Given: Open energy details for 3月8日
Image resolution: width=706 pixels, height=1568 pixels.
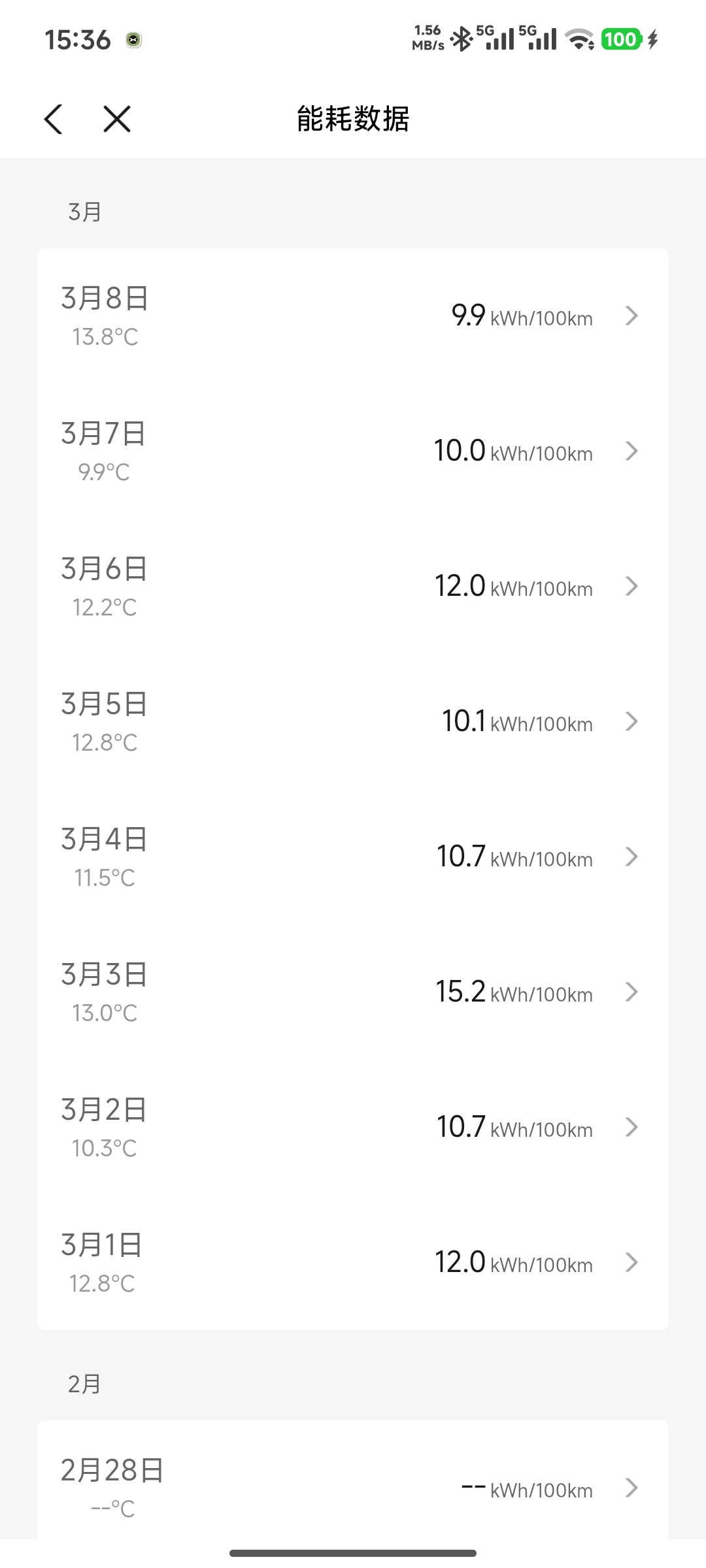Looking at the screenshot, I should click(x=353, y=316).
